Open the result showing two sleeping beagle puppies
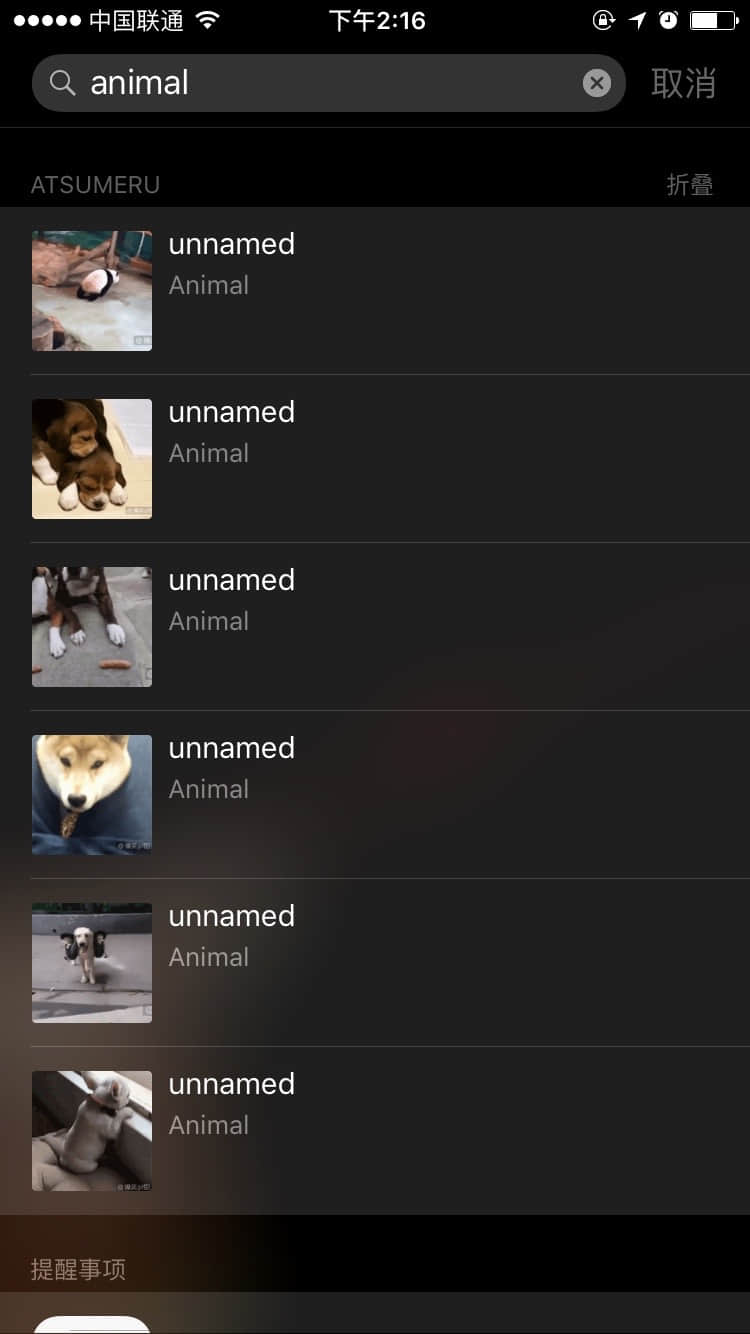 tap(390, 458)
